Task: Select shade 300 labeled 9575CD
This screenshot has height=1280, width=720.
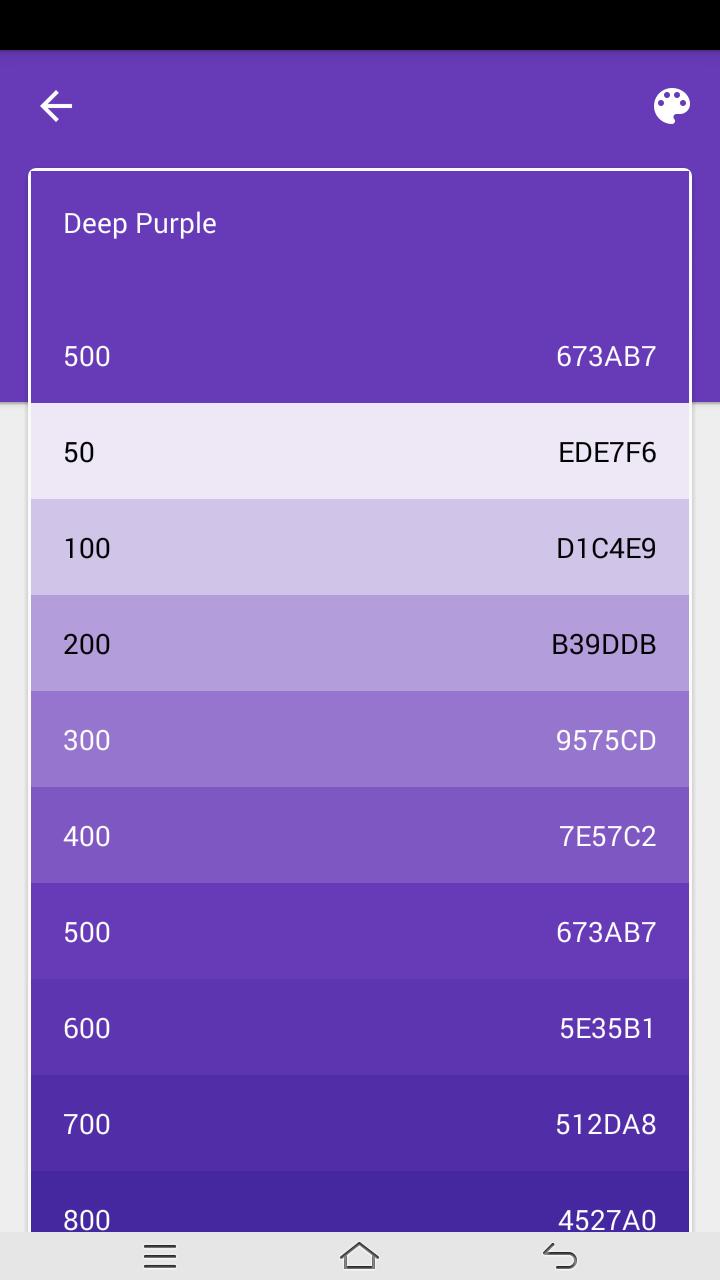Action: click(x=360, y=739)
